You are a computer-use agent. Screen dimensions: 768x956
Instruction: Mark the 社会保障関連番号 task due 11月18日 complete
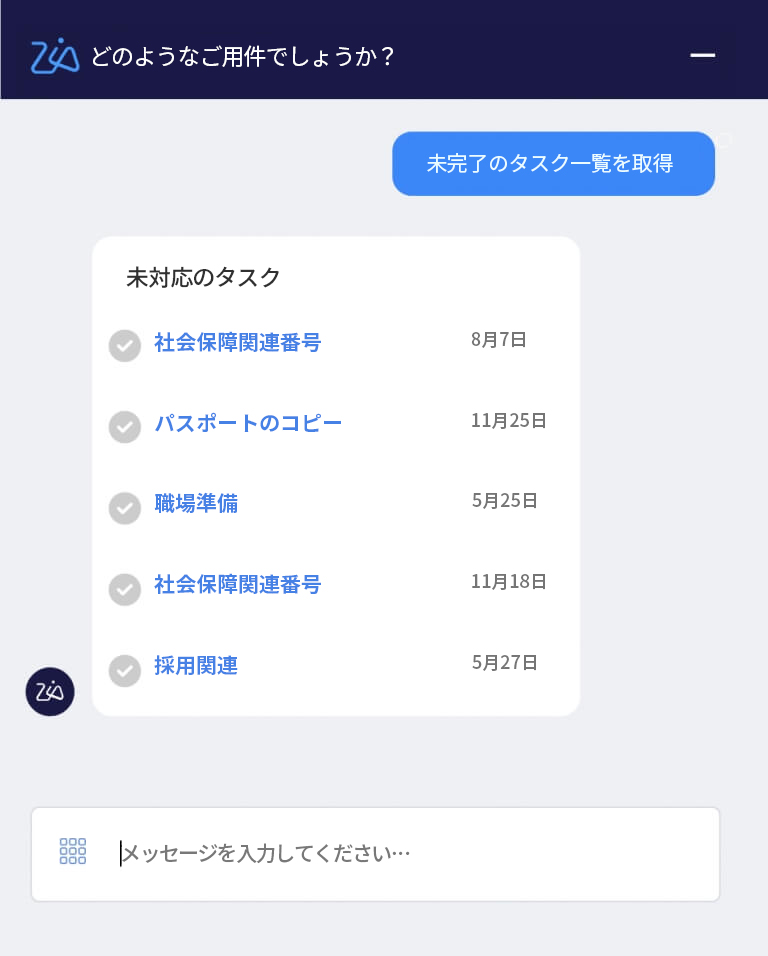click(x=124, y=590)
